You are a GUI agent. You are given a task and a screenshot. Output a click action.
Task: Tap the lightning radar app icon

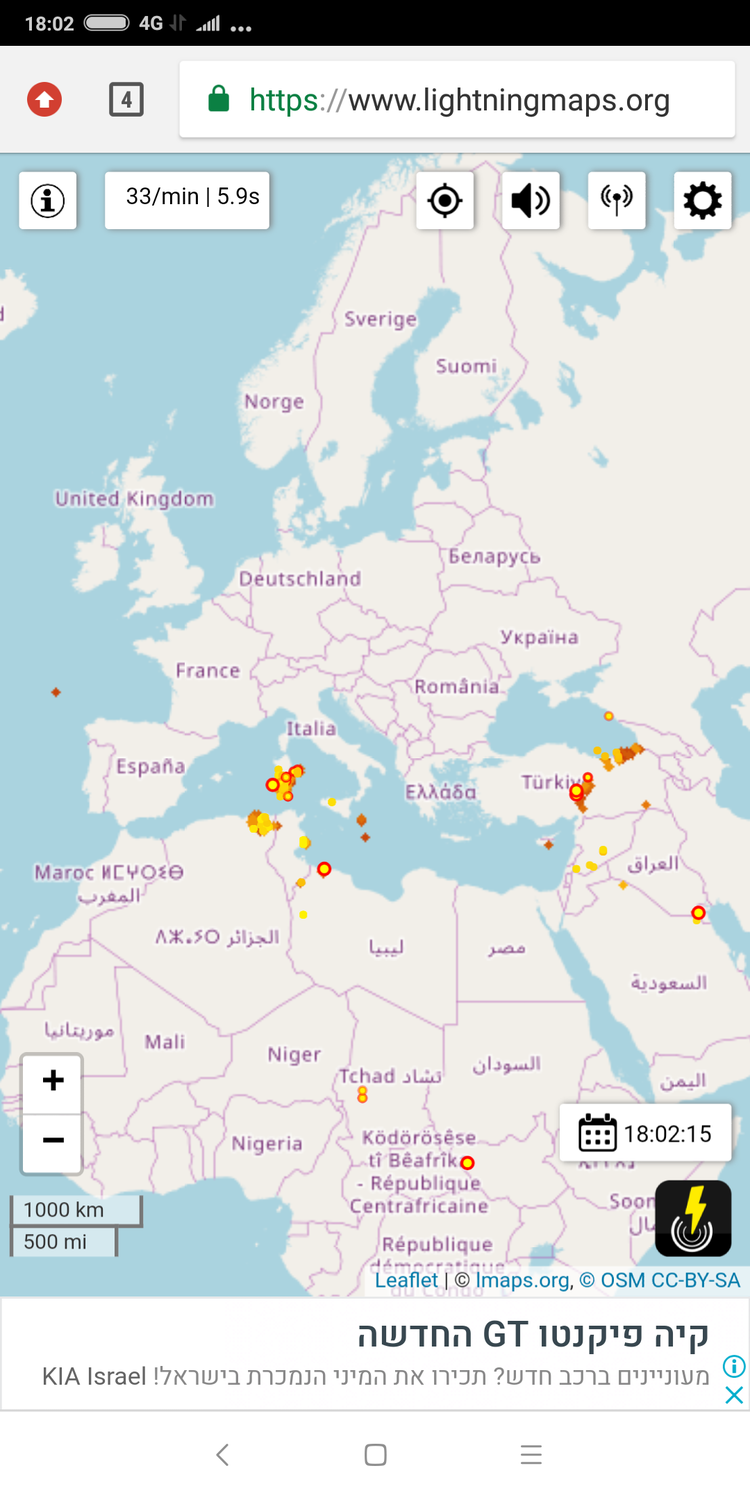click(x=692, y=1218)
